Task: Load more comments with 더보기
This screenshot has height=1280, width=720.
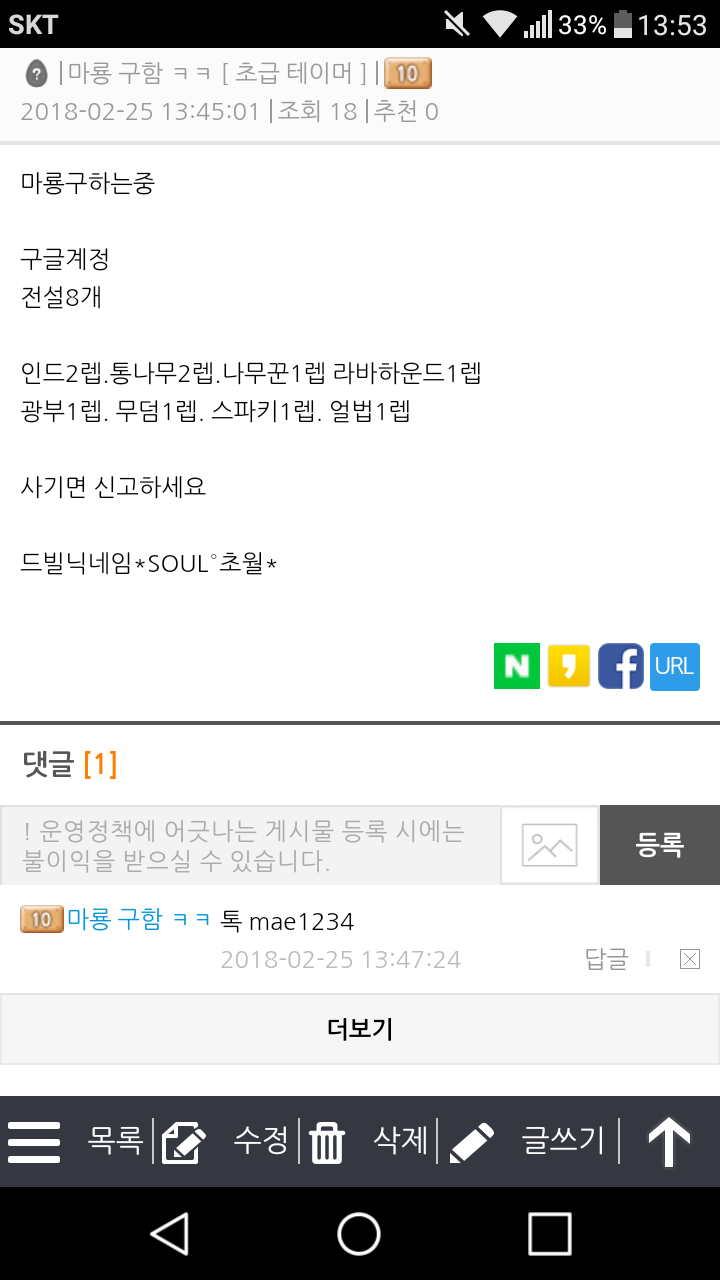Action: pos(360,1029)
